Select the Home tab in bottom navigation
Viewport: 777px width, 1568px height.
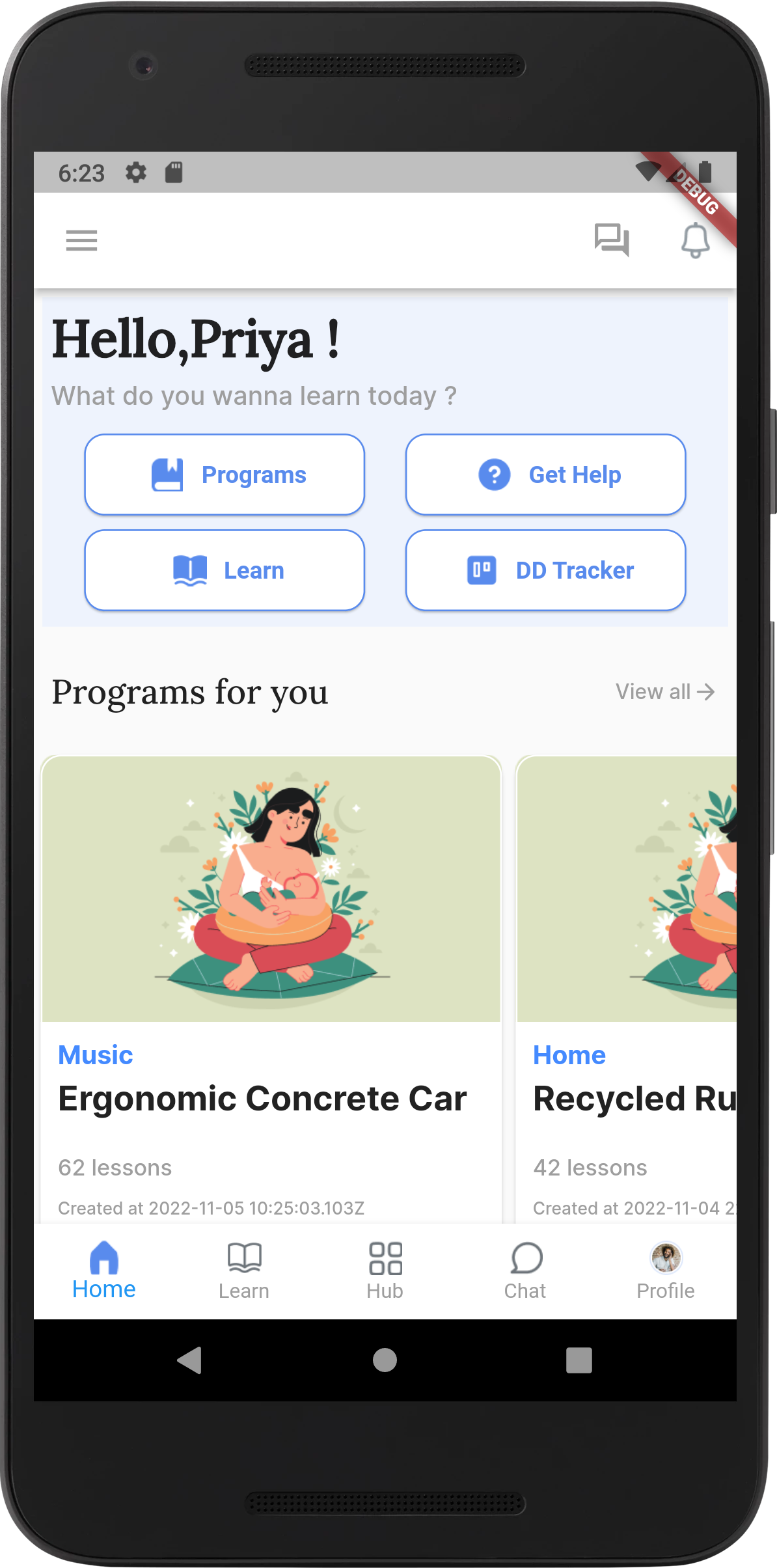(104, 1271)
